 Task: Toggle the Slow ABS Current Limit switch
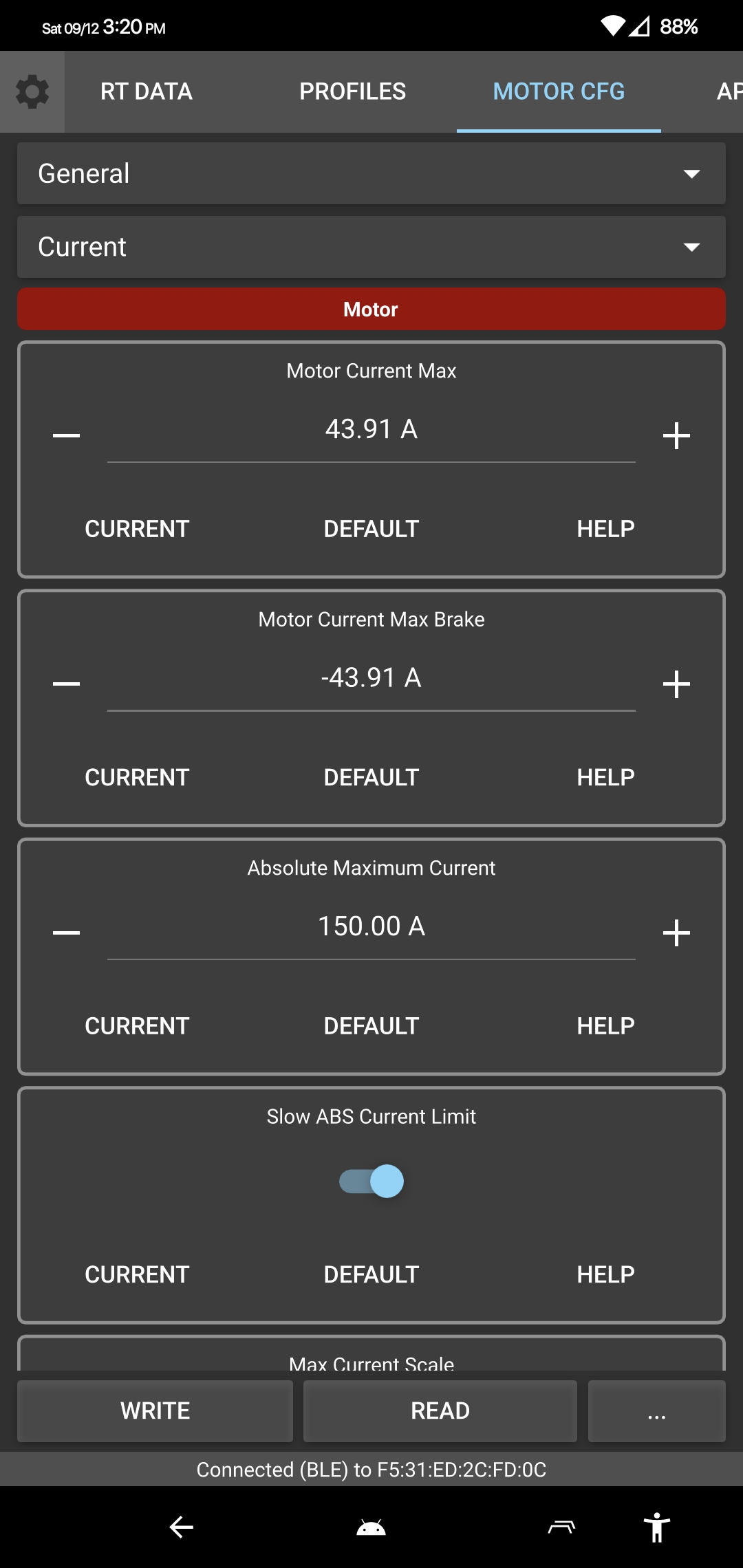371,1182
